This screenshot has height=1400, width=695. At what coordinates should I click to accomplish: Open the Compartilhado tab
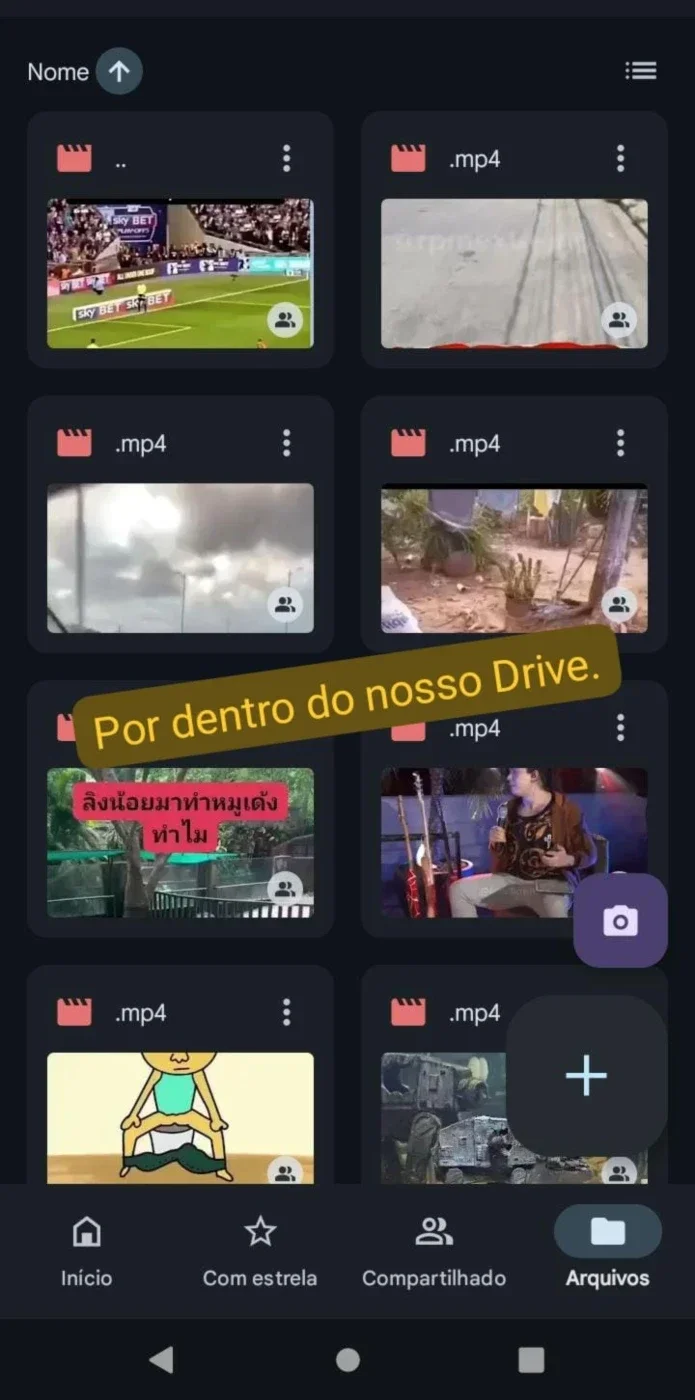pyautogui.click(x=434, y=1249)
